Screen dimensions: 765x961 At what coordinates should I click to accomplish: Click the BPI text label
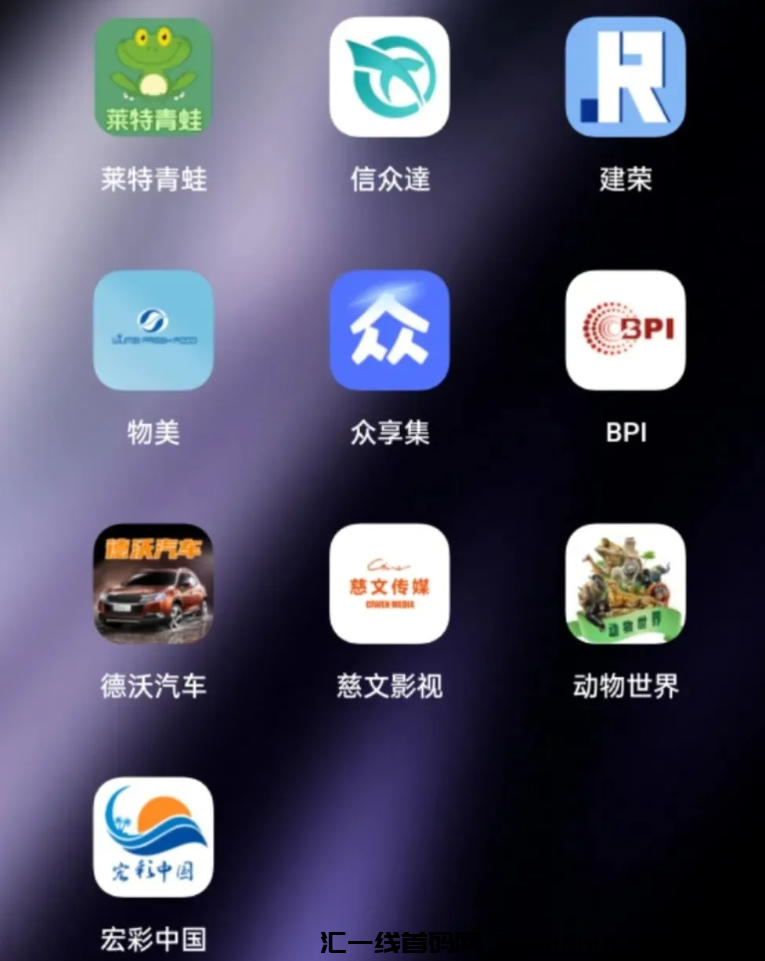point(625,432)
